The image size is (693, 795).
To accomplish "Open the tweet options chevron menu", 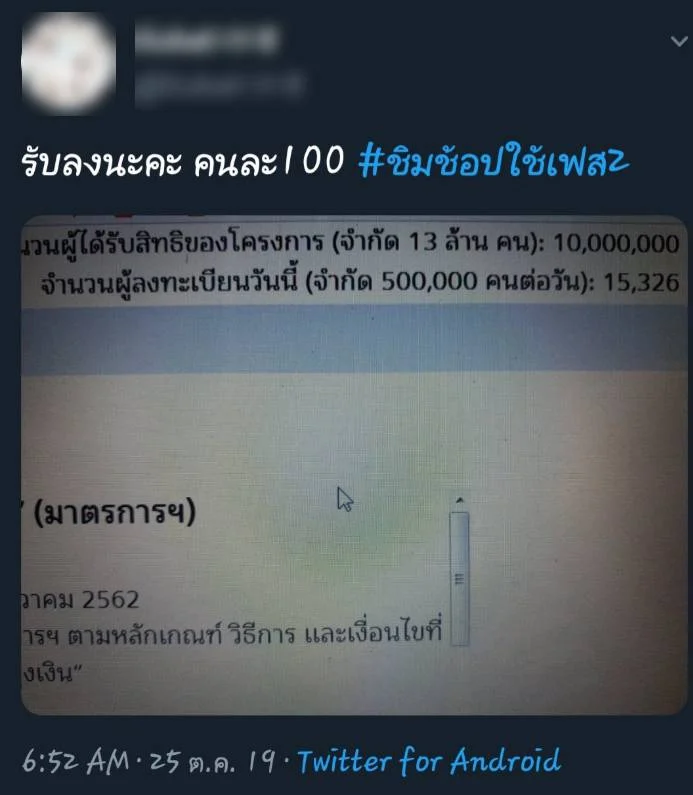I will pos(678,39).
